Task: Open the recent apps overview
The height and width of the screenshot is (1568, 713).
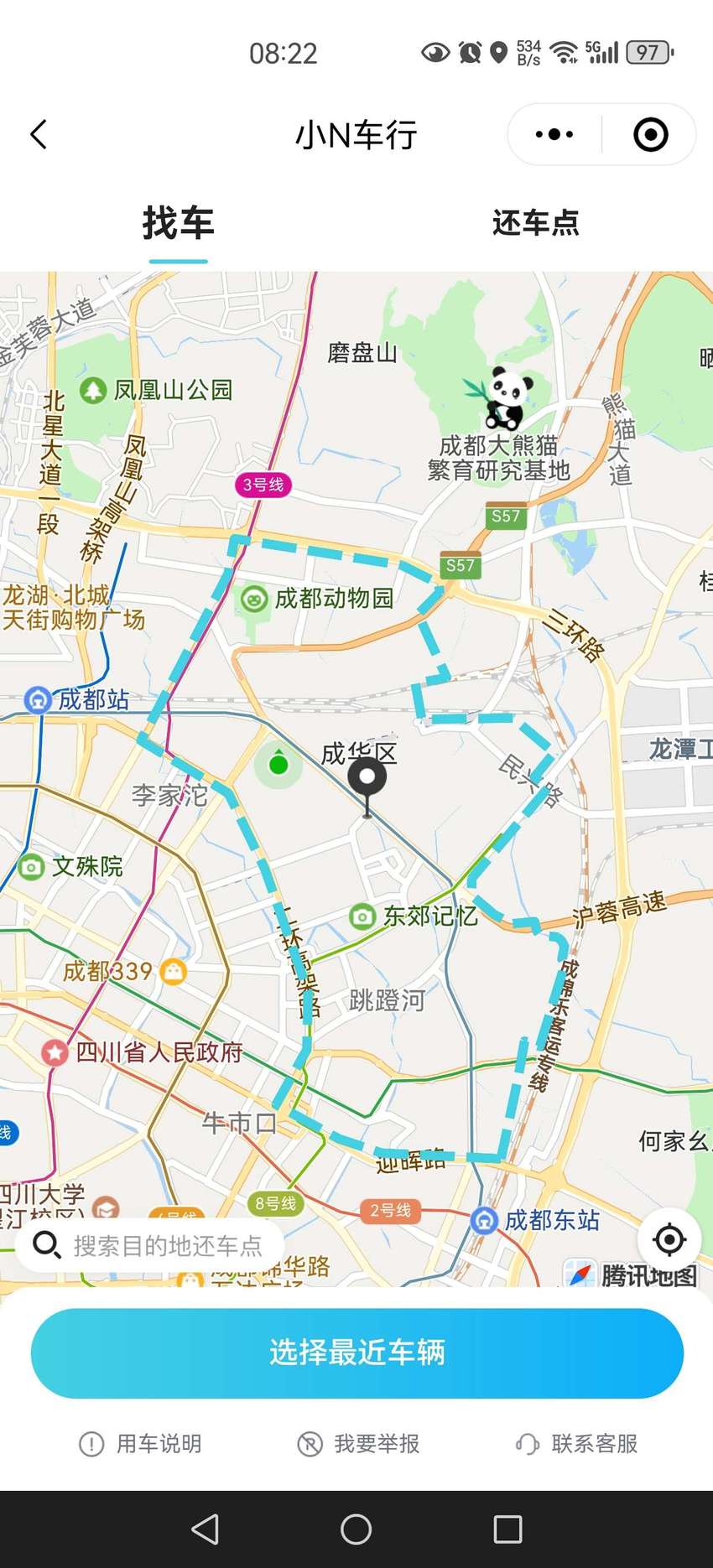Action: (x=507, y=1529)
